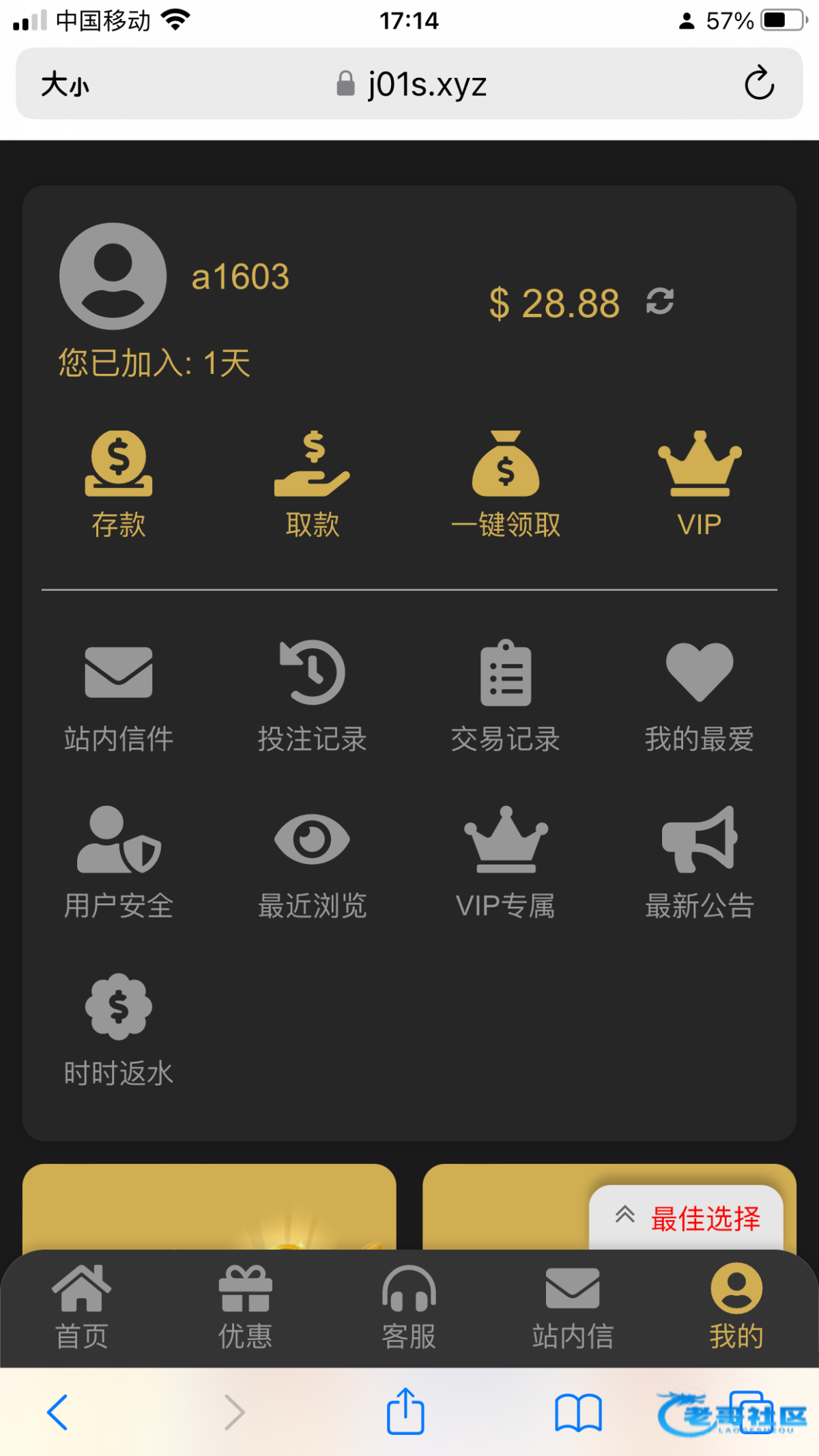The width and height of the screenshot is (819, 1456).
Task: Expand the 最佳选择 panel
Action: pos(687,1218)
